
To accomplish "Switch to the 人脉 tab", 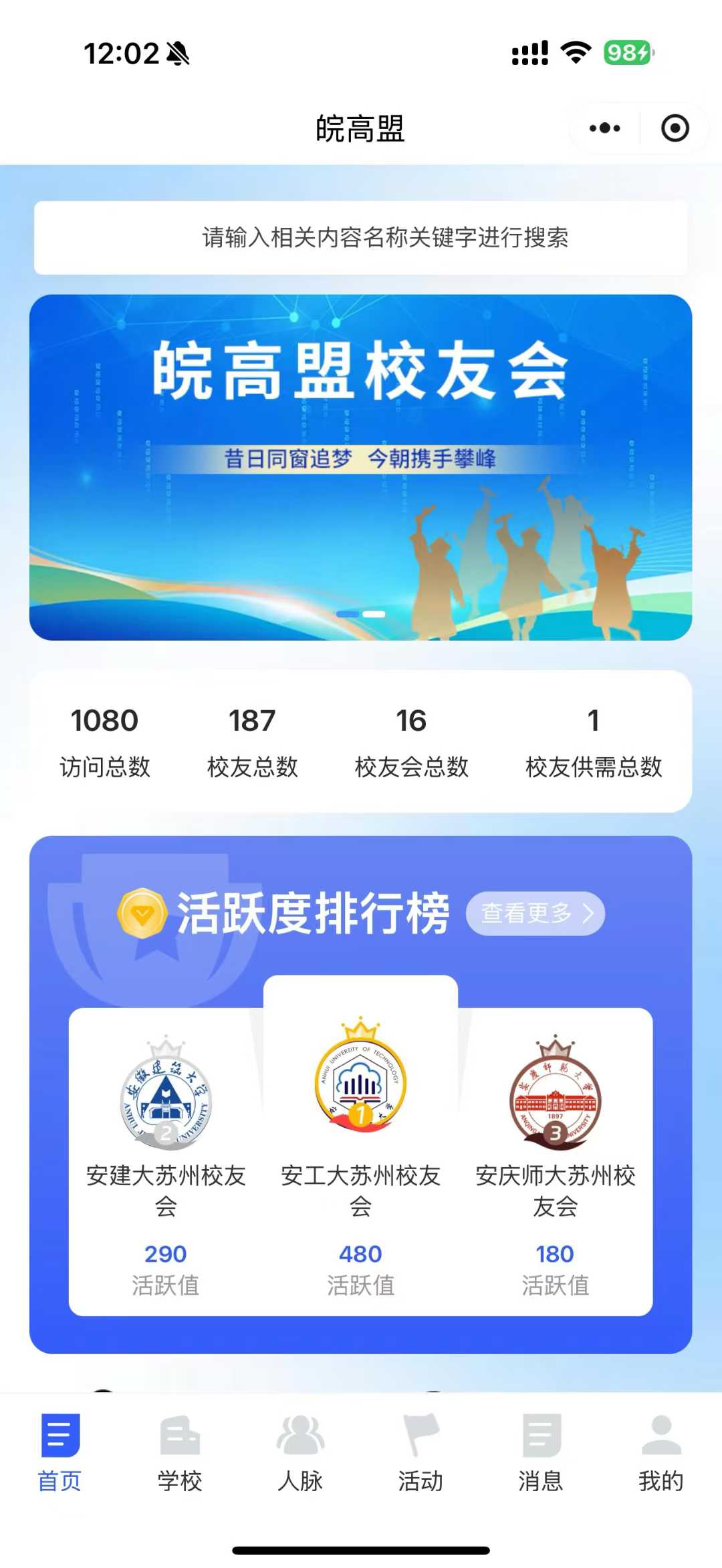I will point(300,1451).
